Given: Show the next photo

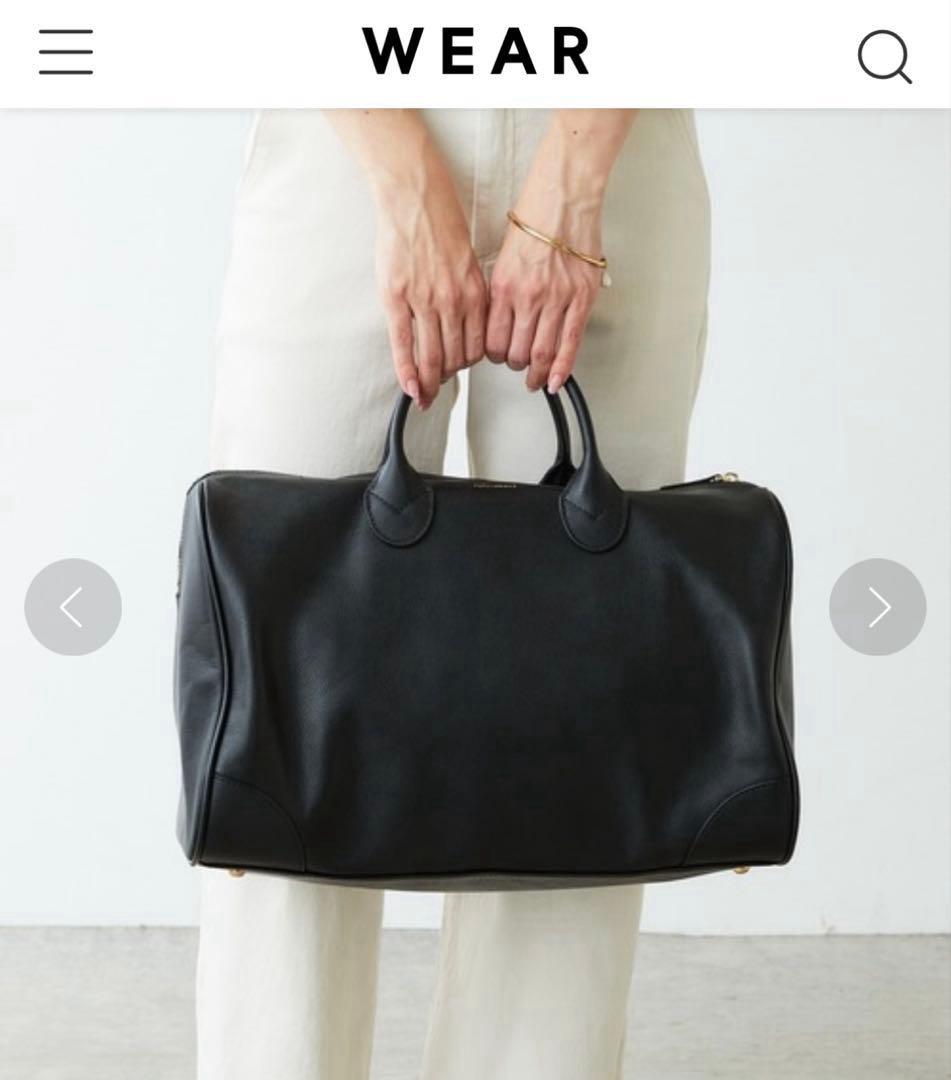Looking at the screenshot, I should pos(877,607).
